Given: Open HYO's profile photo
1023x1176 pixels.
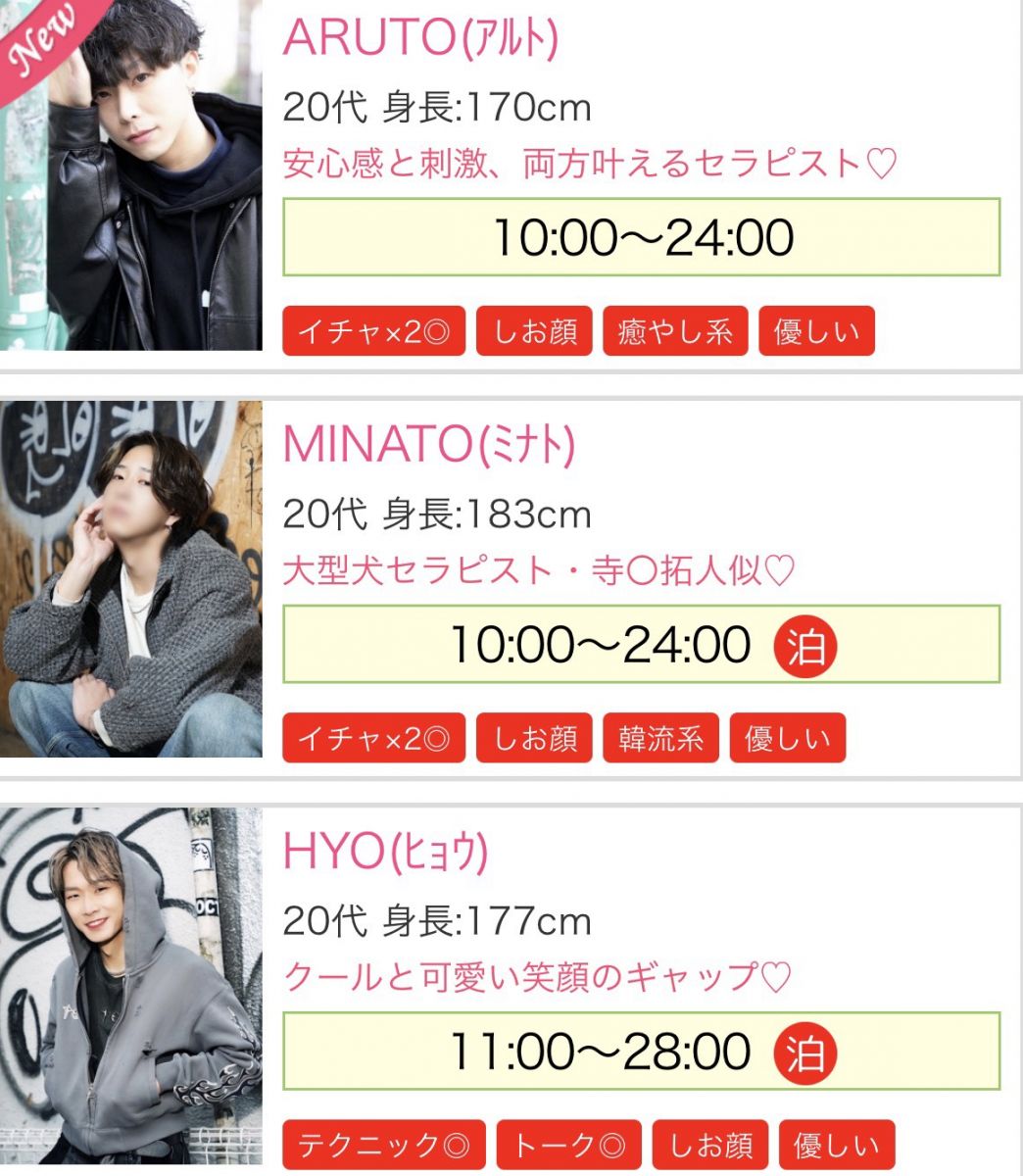Looking at the screenshot, I should point(131,986).
